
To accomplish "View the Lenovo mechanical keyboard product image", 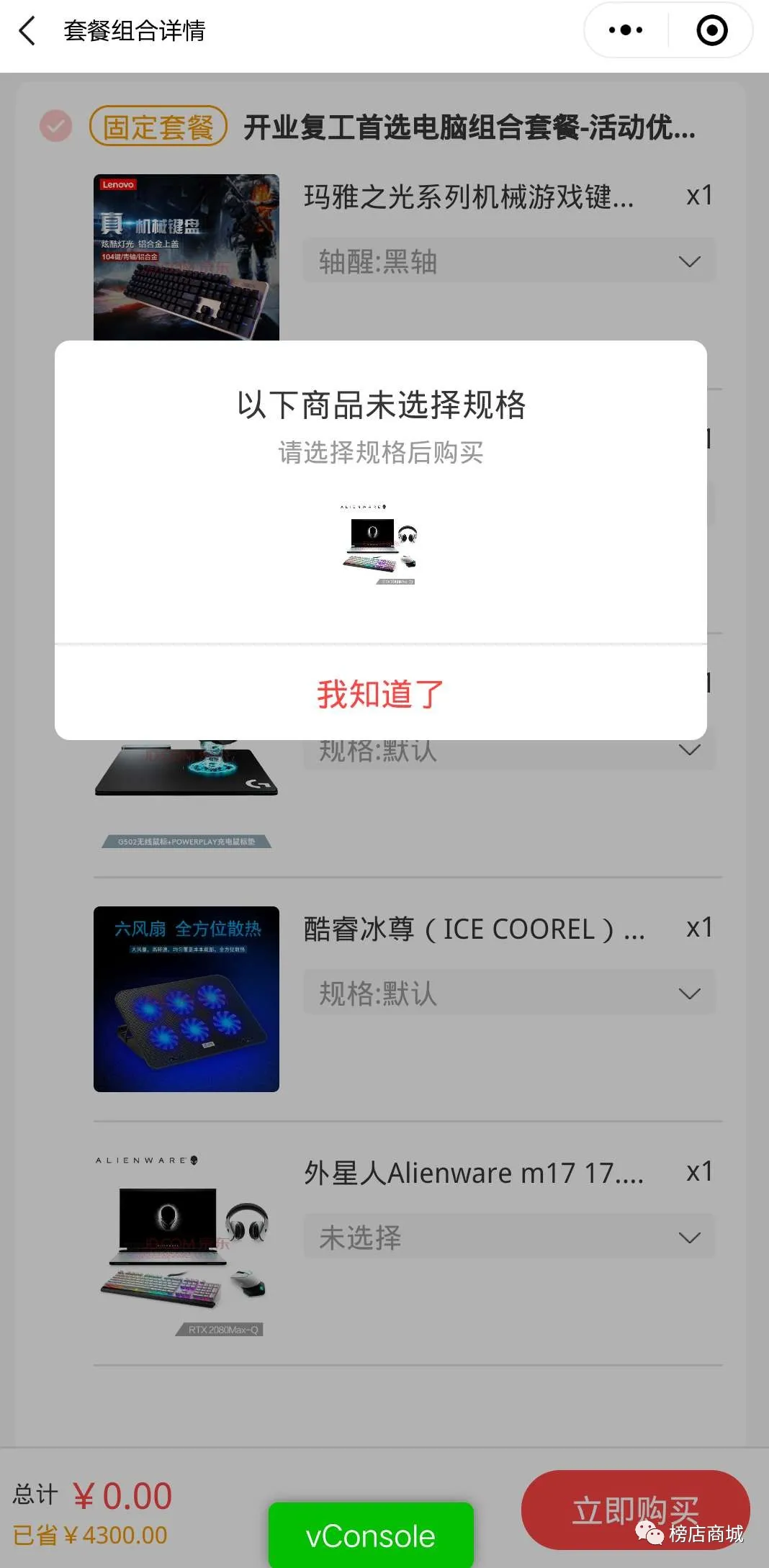I will click(186, 257).
